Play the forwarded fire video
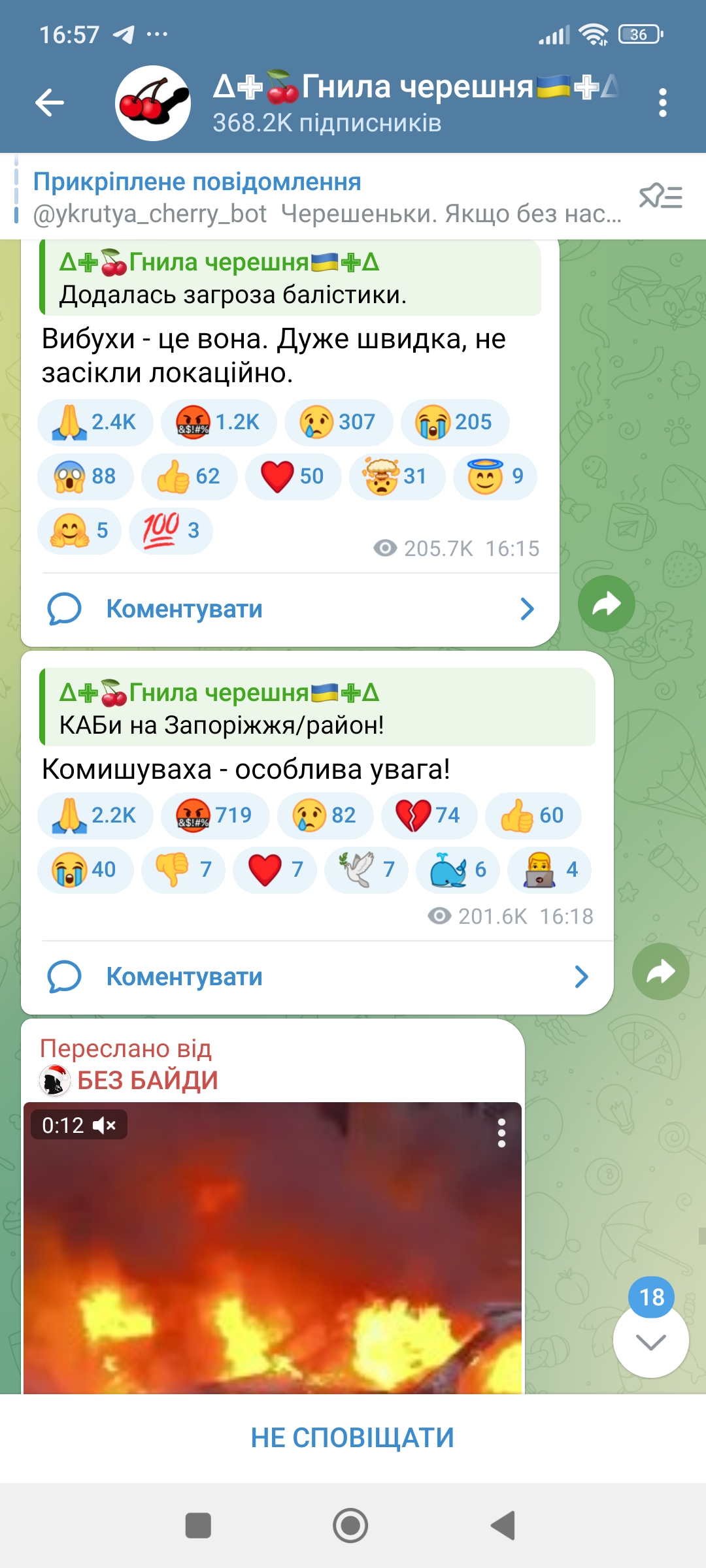Screen dimensions: 706x1568 [x=273, y=1248]
